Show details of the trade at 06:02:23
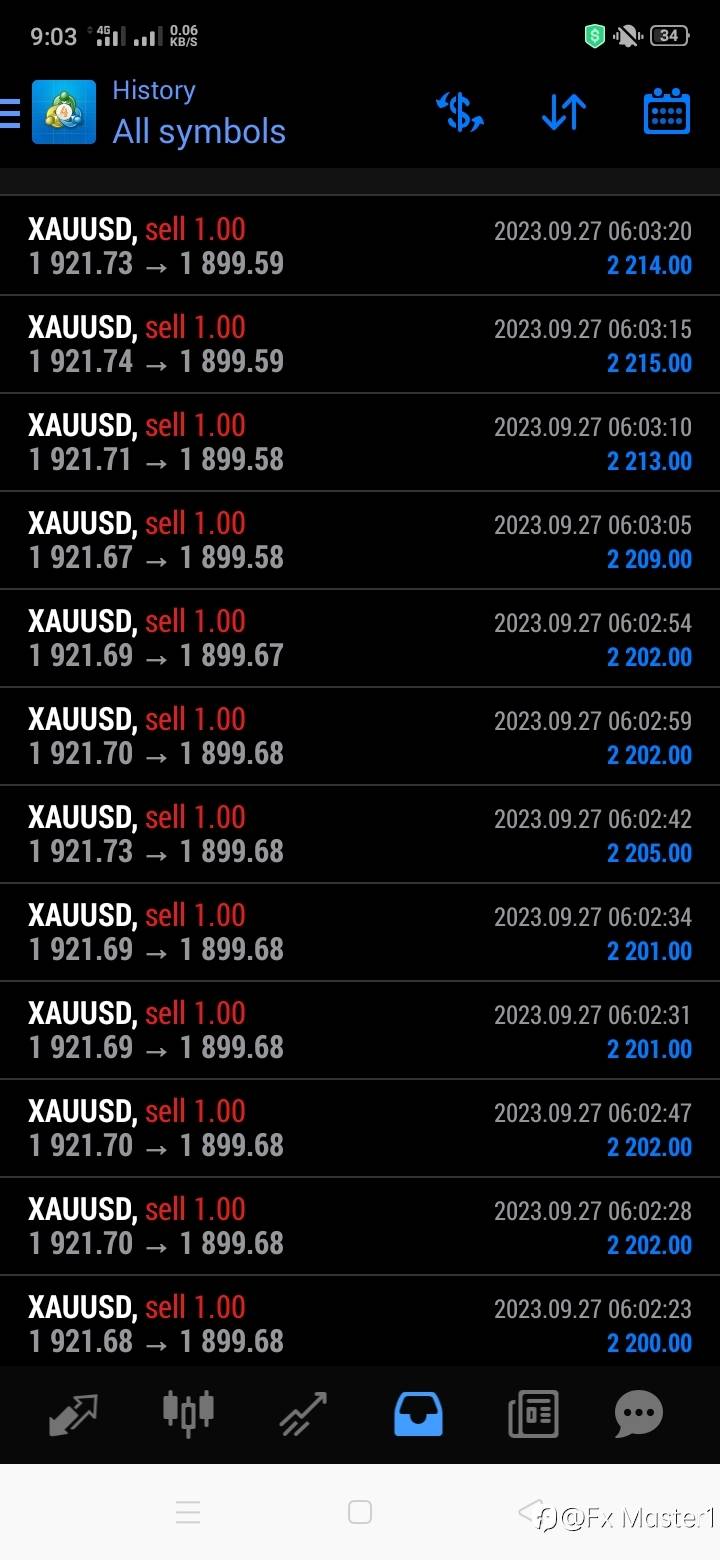Screen dimensions: 720x1560 pyautogui.click(x=360, y=1324)
